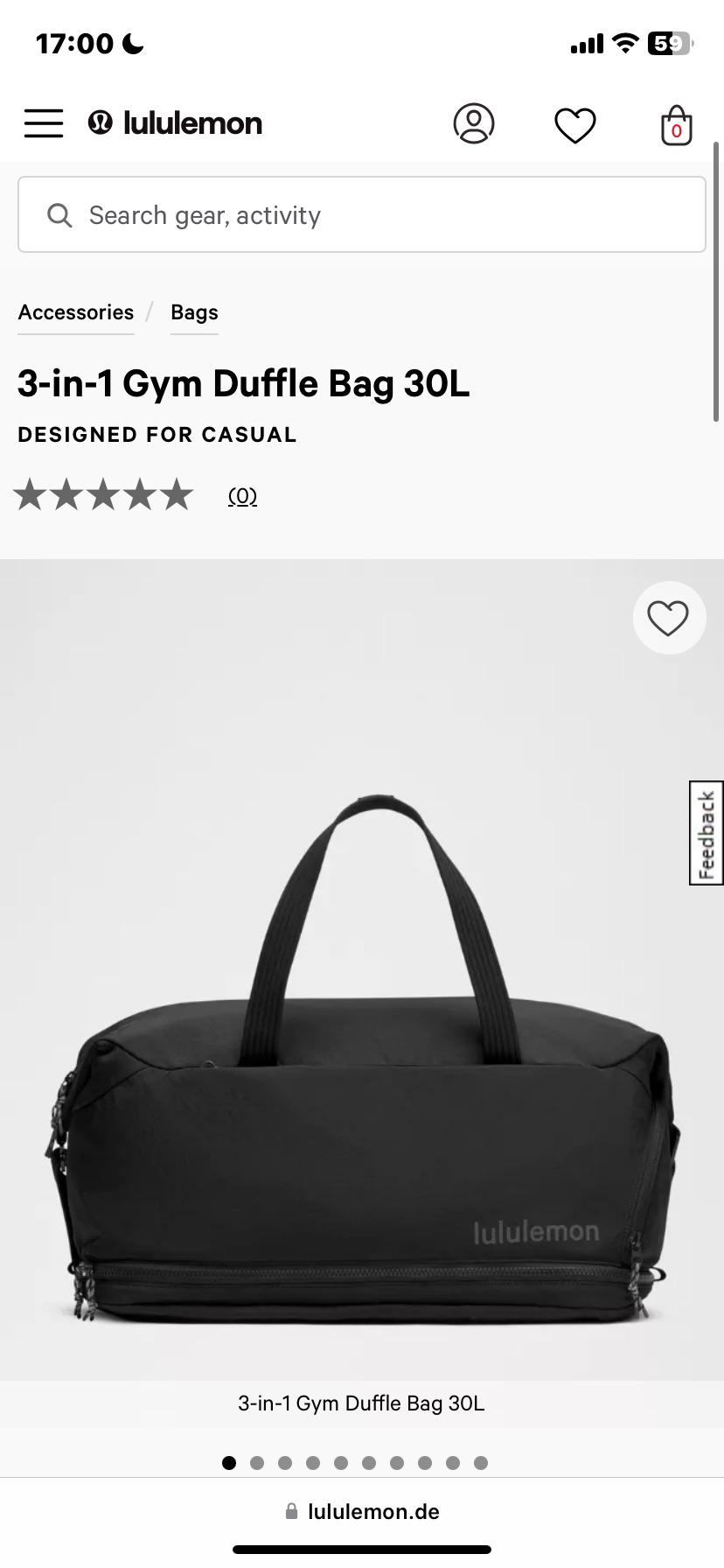
Task: Click the magnifying glass search icon
Action: point(59,214)
